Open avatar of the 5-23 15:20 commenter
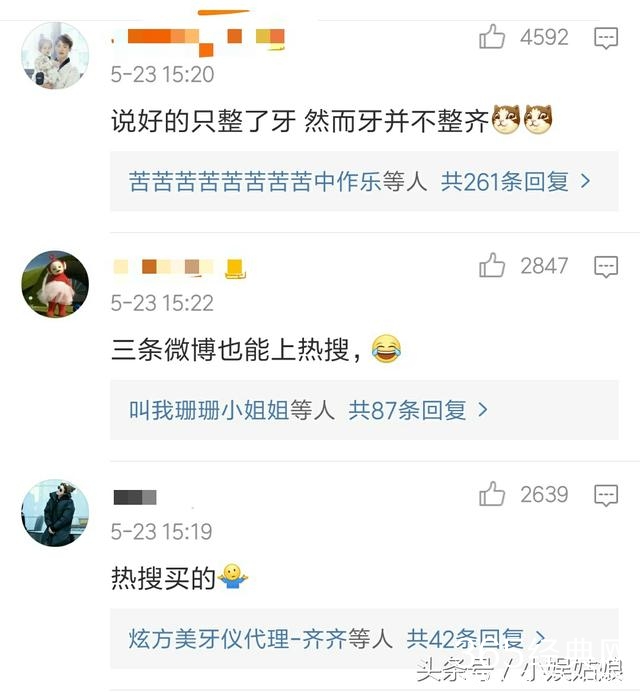Image resolution: width=640 pixels, height=692 pixels. coord(55,55)
